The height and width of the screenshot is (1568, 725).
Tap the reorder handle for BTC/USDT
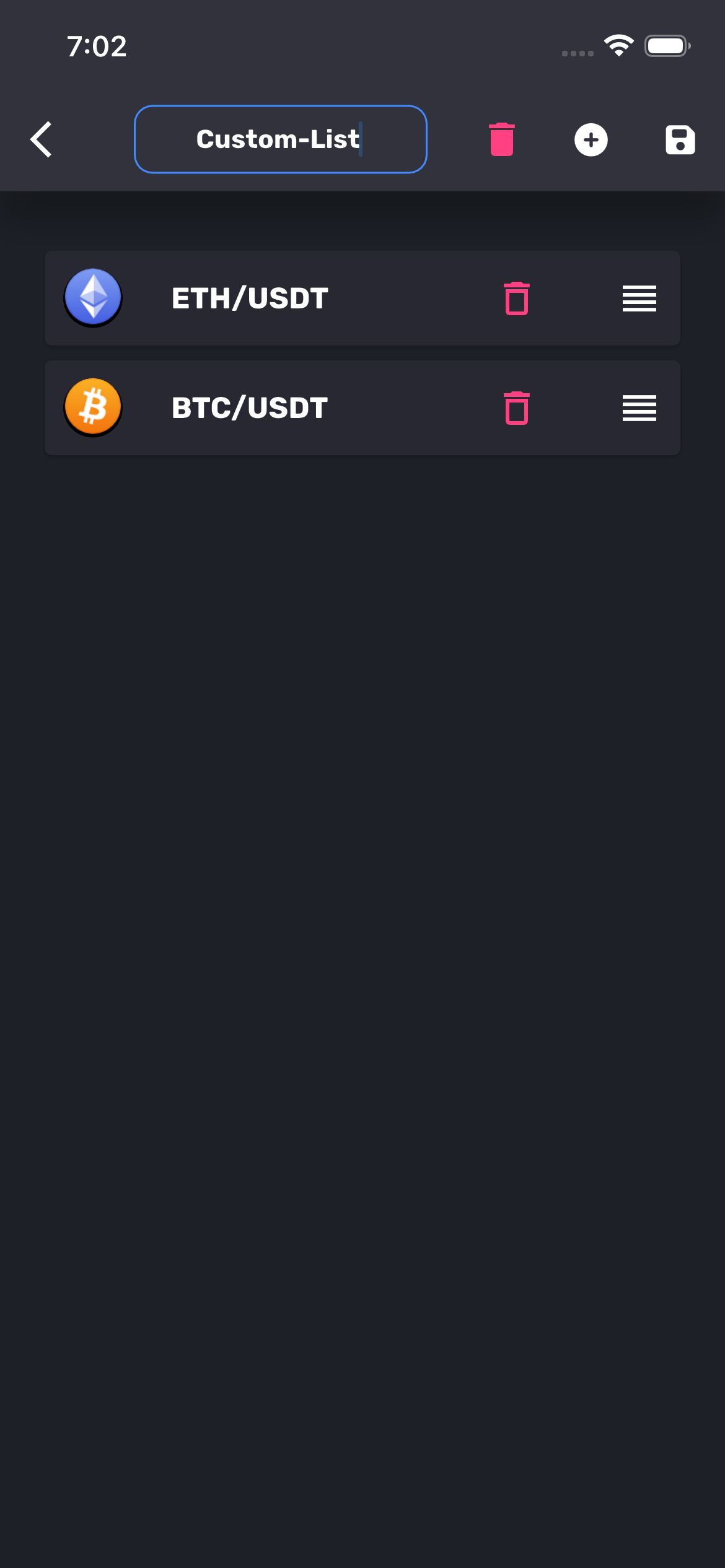coord(639,408)
